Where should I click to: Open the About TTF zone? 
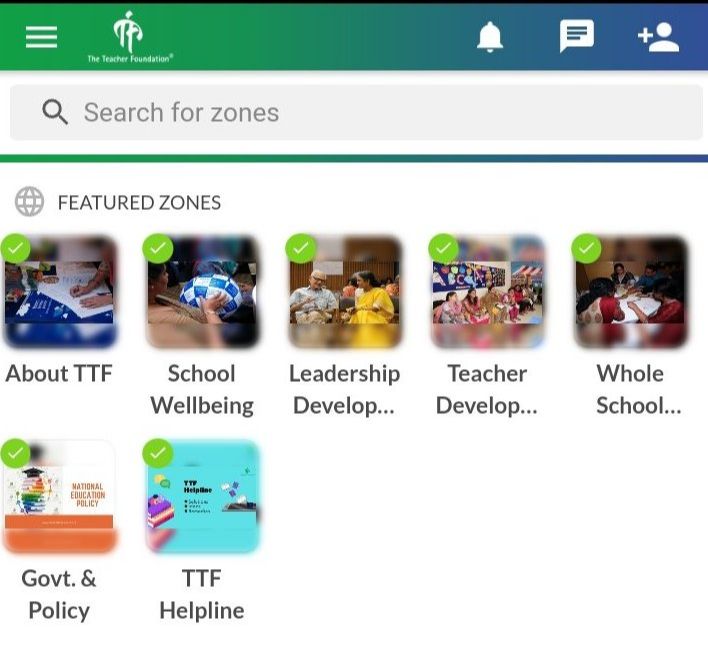[59, 292]
